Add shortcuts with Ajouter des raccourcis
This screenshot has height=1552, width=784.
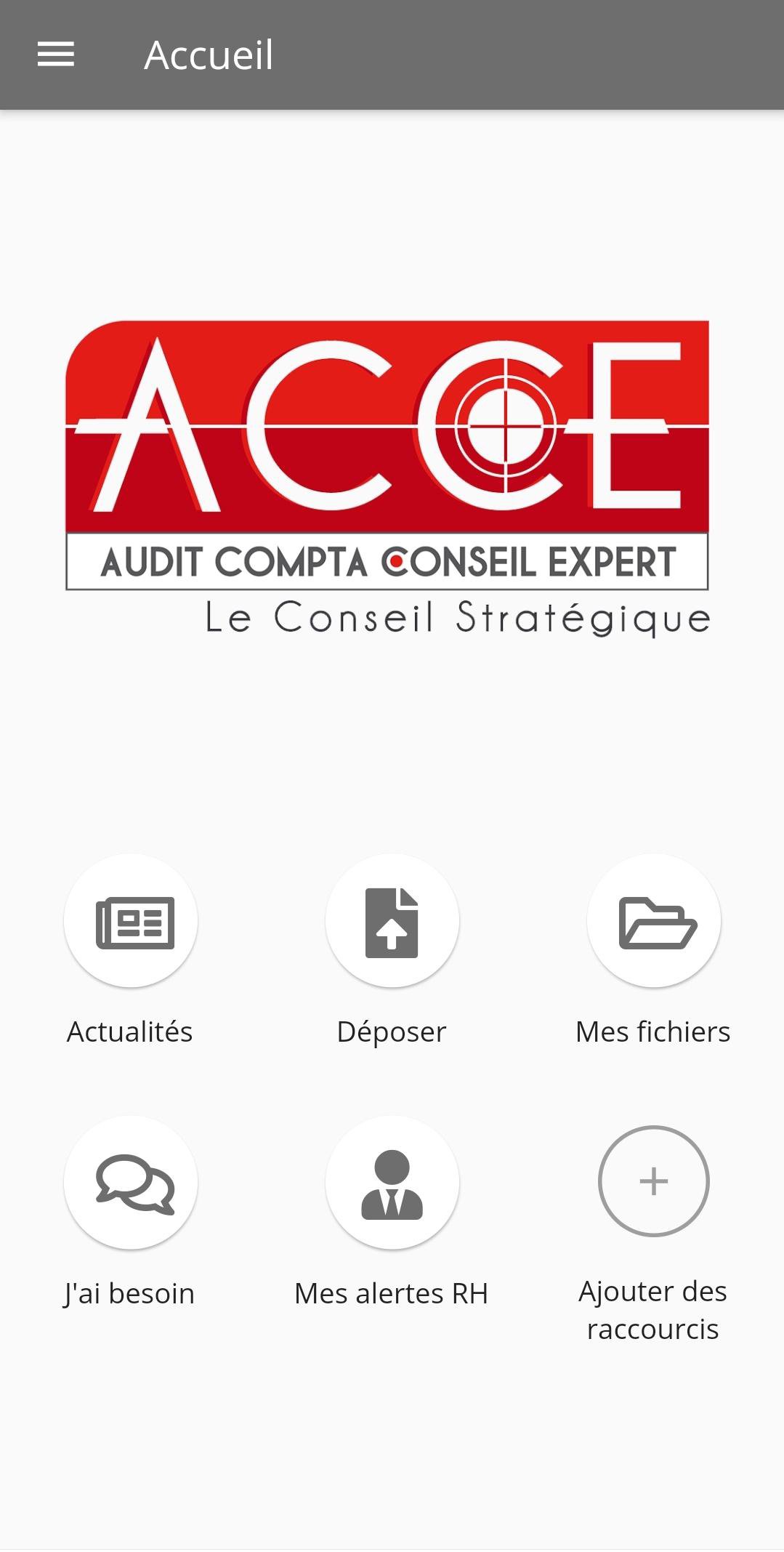tap(653, 1181)
